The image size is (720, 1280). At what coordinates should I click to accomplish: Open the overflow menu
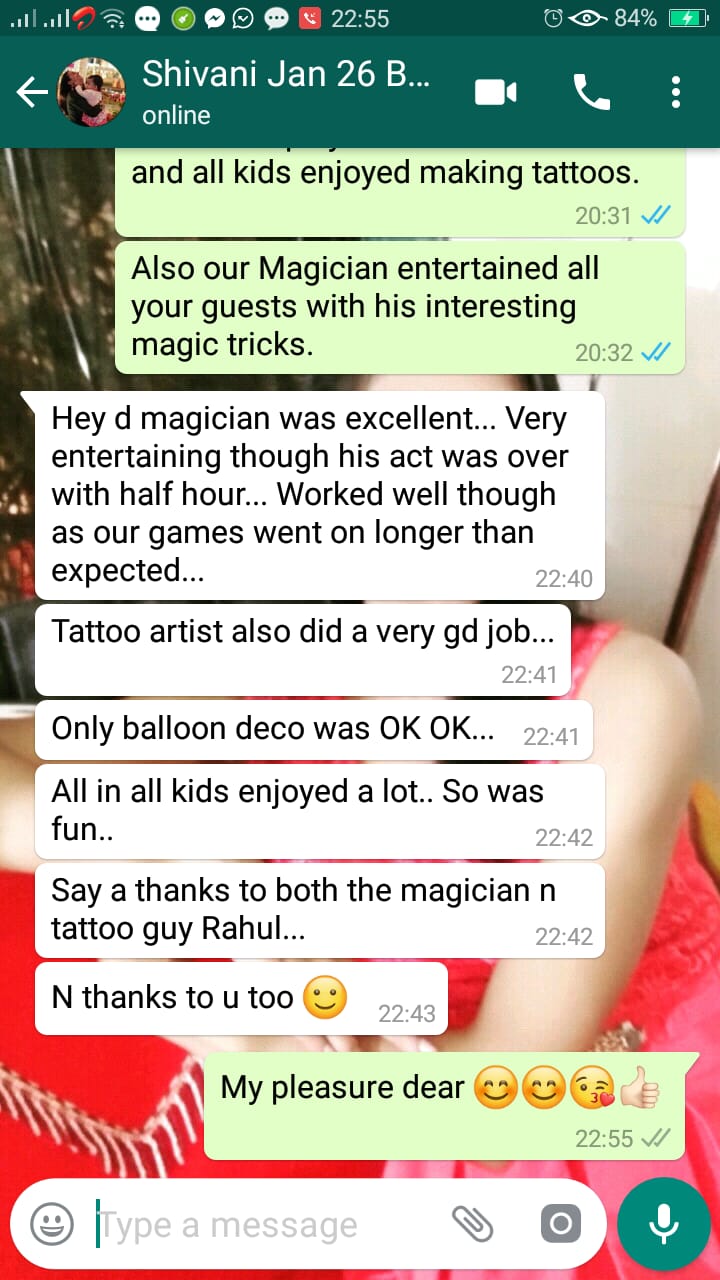pos(676,93)
